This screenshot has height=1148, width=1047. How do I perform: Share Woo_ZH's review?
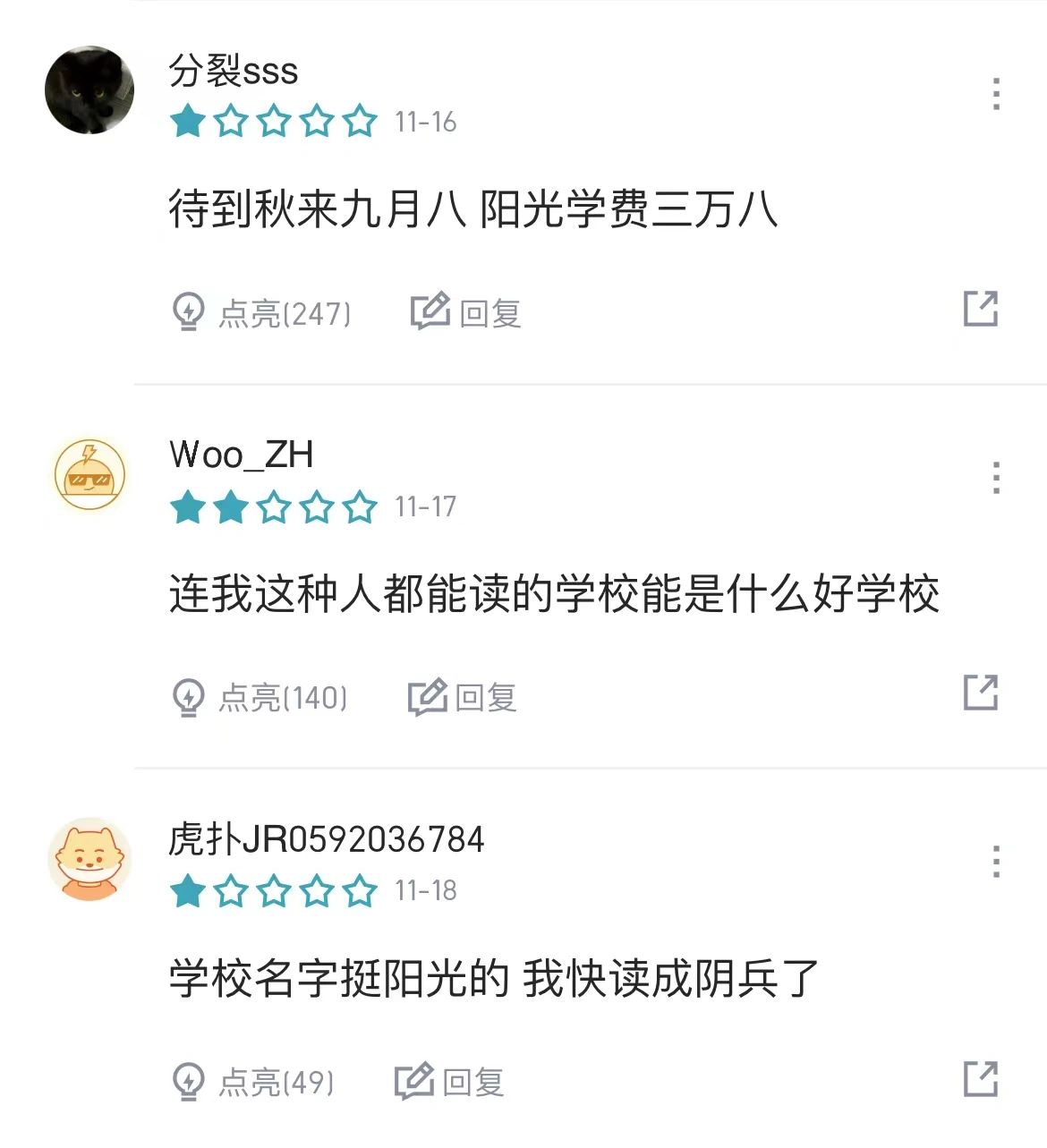(x=980, y=693)
